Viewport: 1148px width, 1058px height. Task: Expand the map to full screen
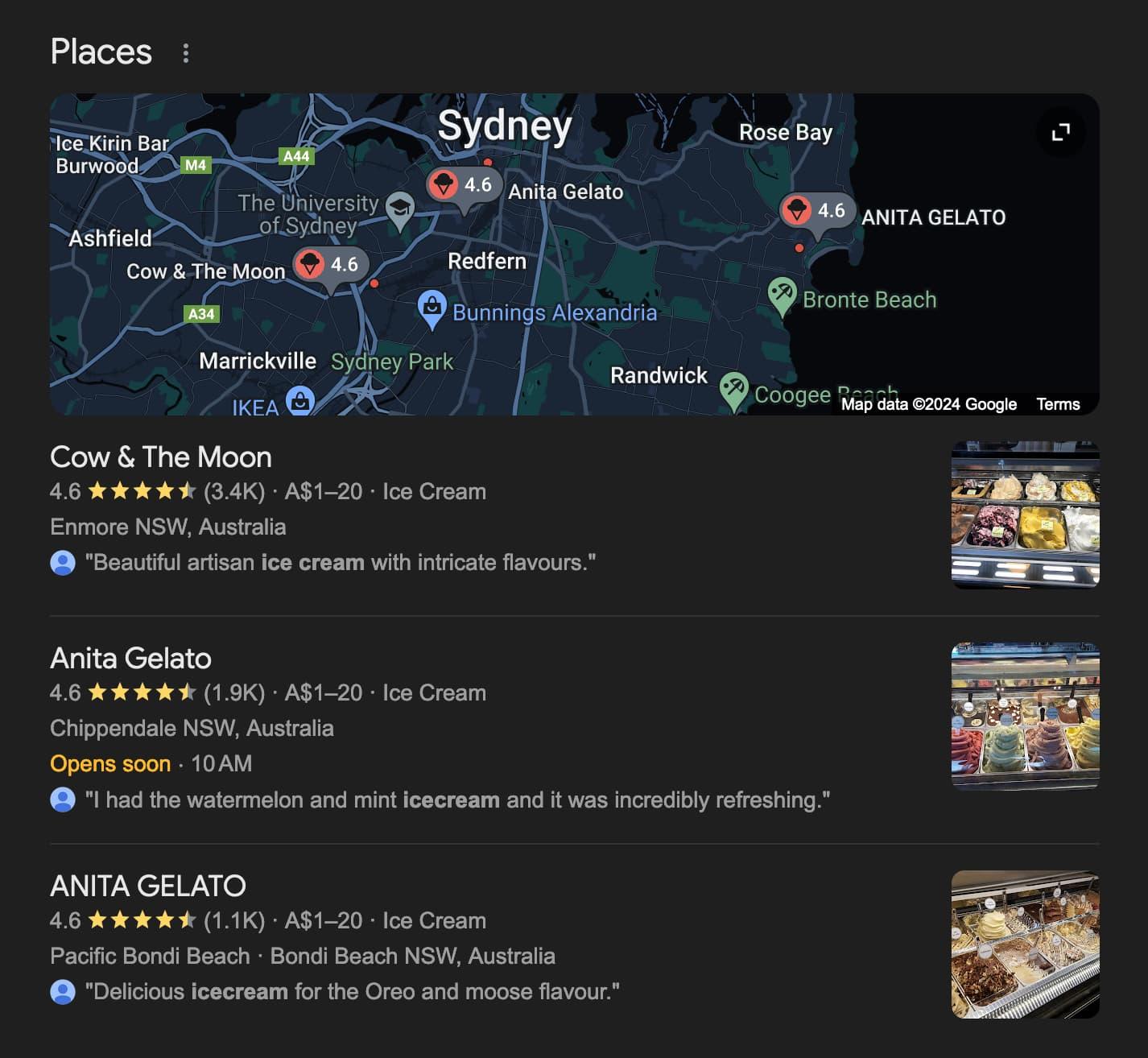(x=1061, y=132)
